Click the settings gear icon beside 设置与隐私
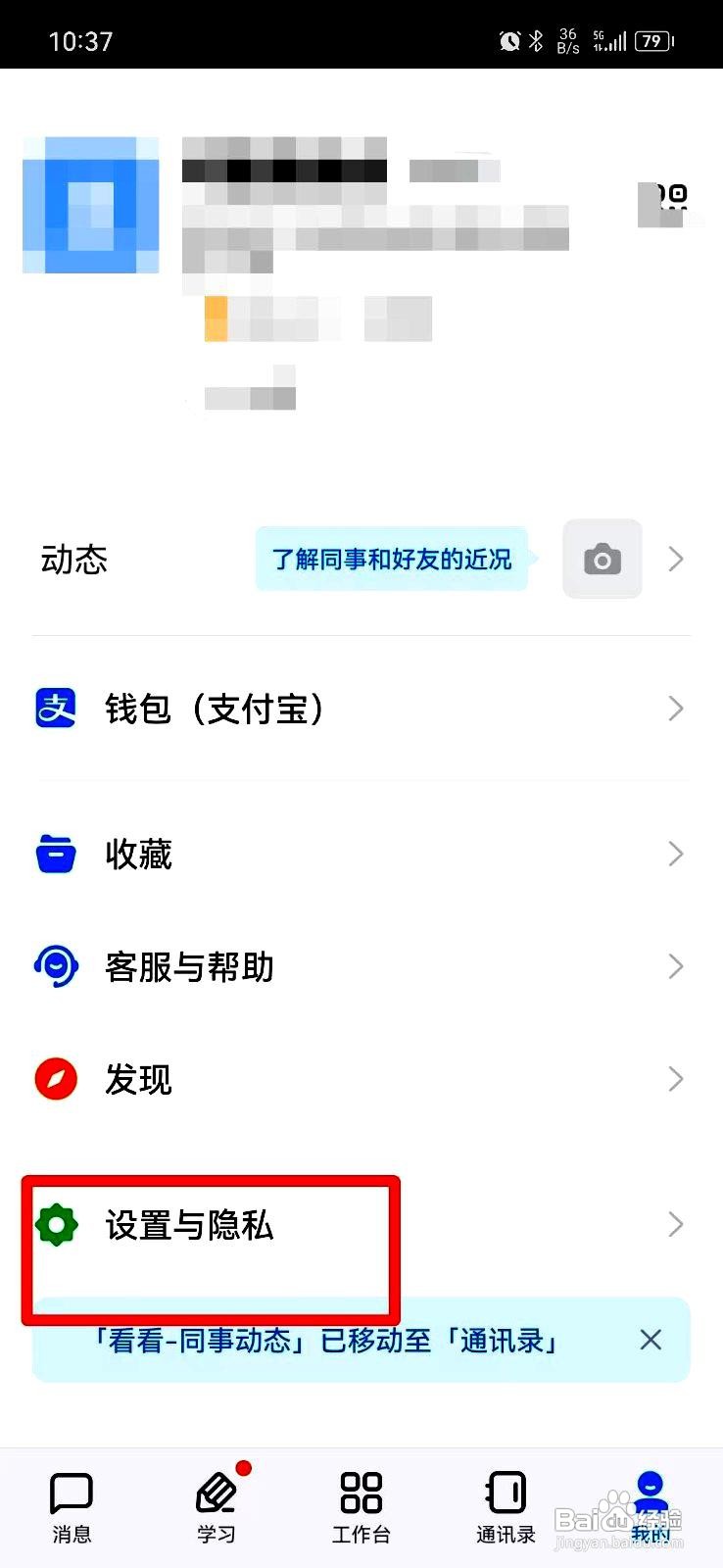 56,1224
